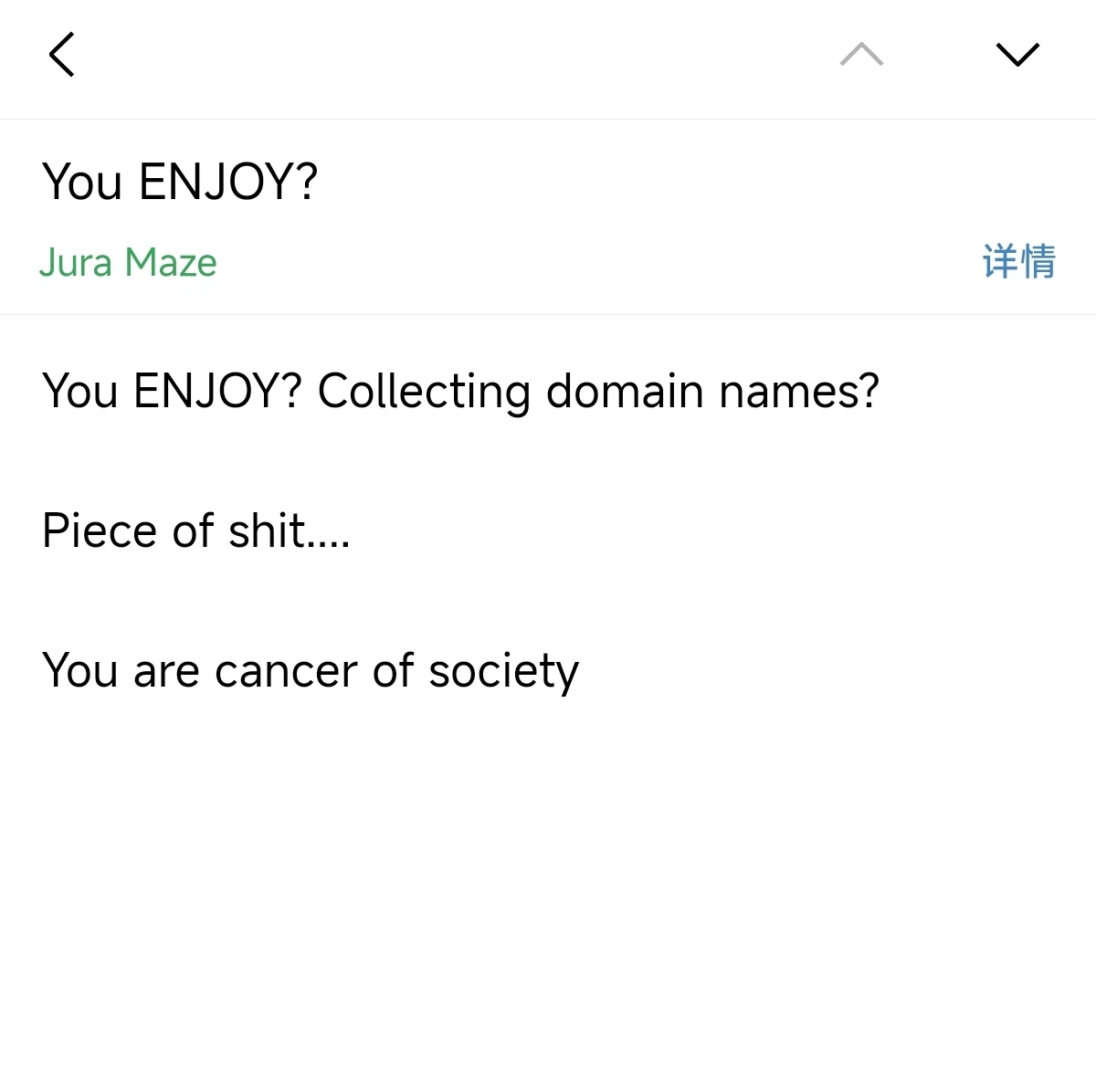
Task: Jump to the next email with down arrow
Action: (1017, 55)
